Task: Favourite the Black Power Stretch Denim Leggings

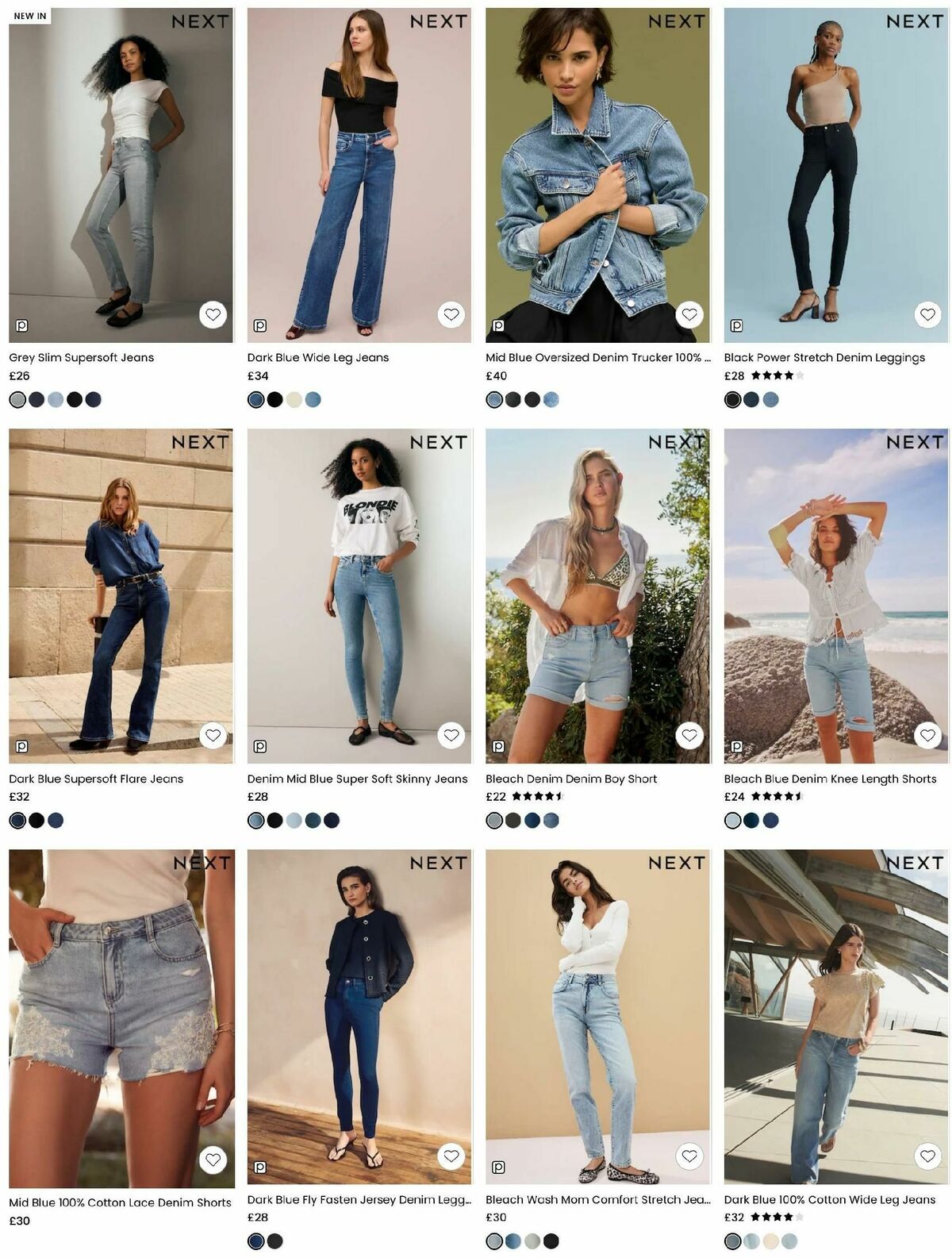Action: pos(927,315)
